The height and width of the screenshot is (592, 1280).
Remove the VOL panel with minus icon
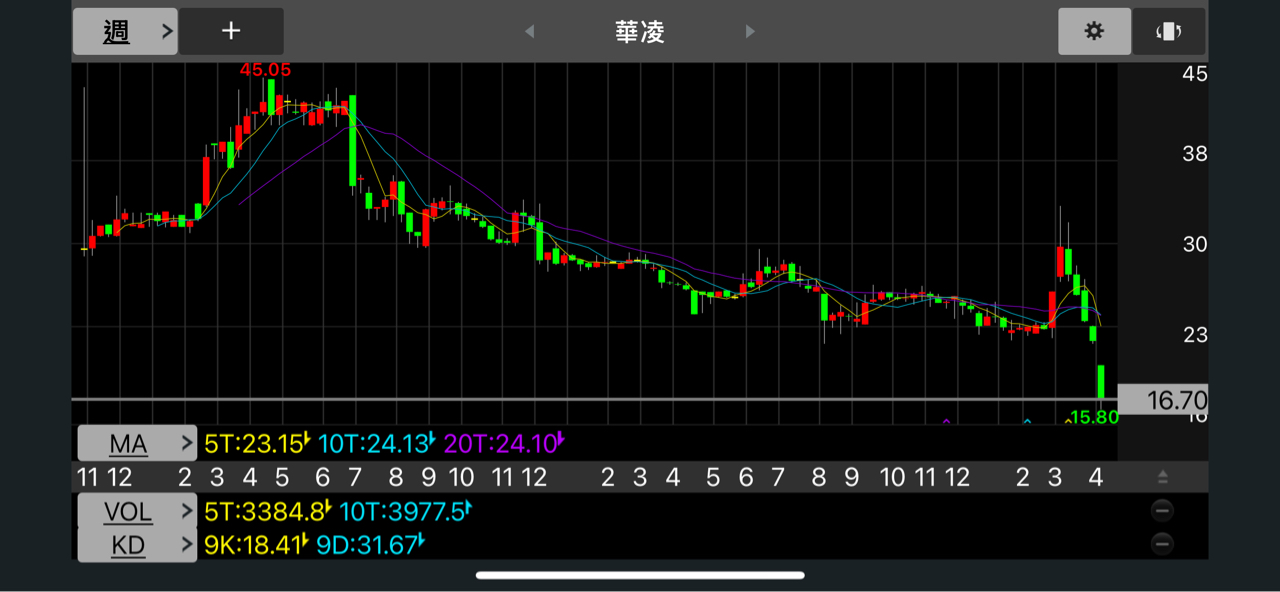point(1162,511)
